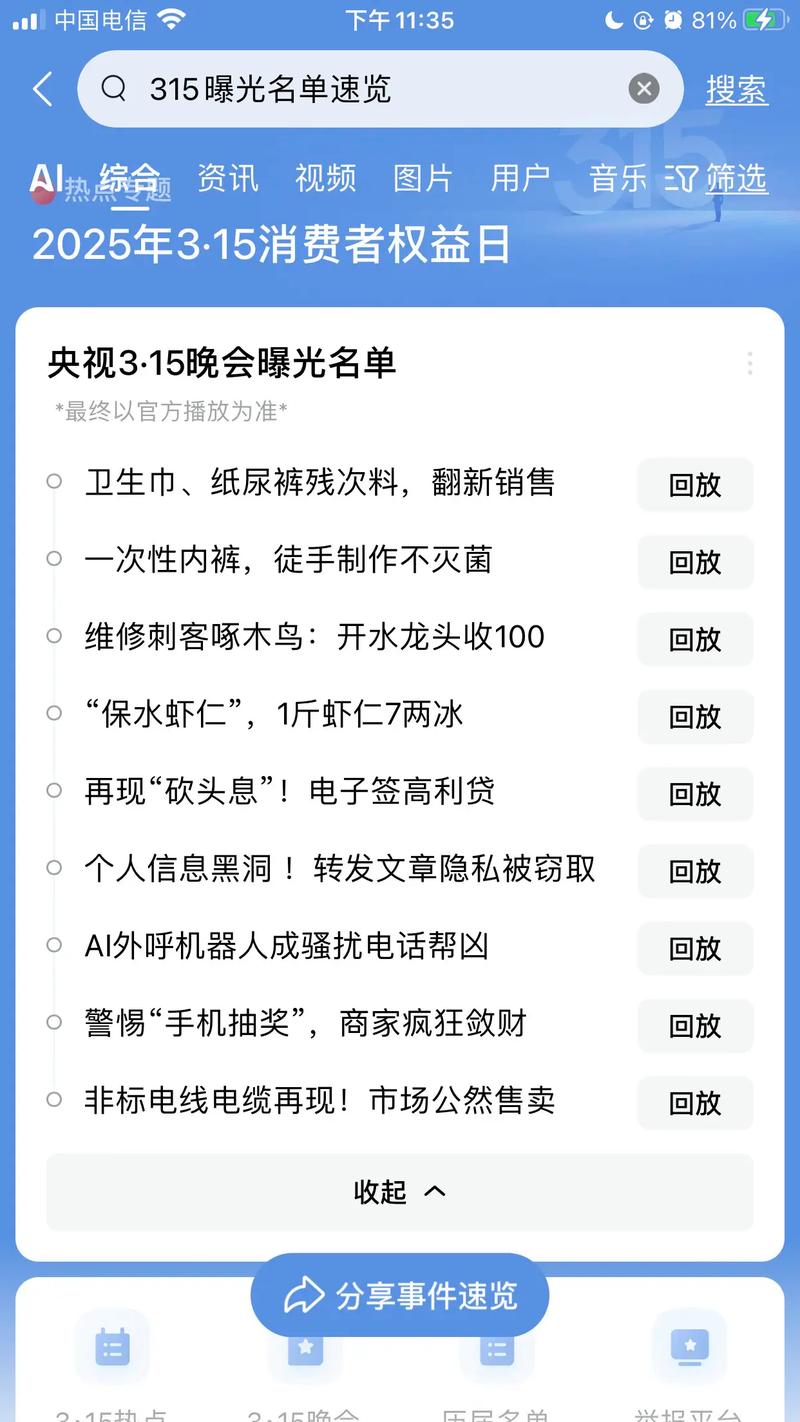800x1422 pixels.
Task: Watch 回放 for 维修刺客啄木鸟
Action: pyautogui.click(x=695, y=639)
